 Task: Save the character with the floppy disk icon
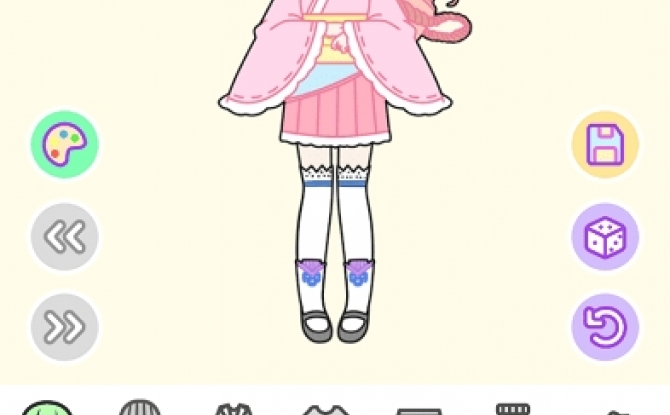pos(605,145)
